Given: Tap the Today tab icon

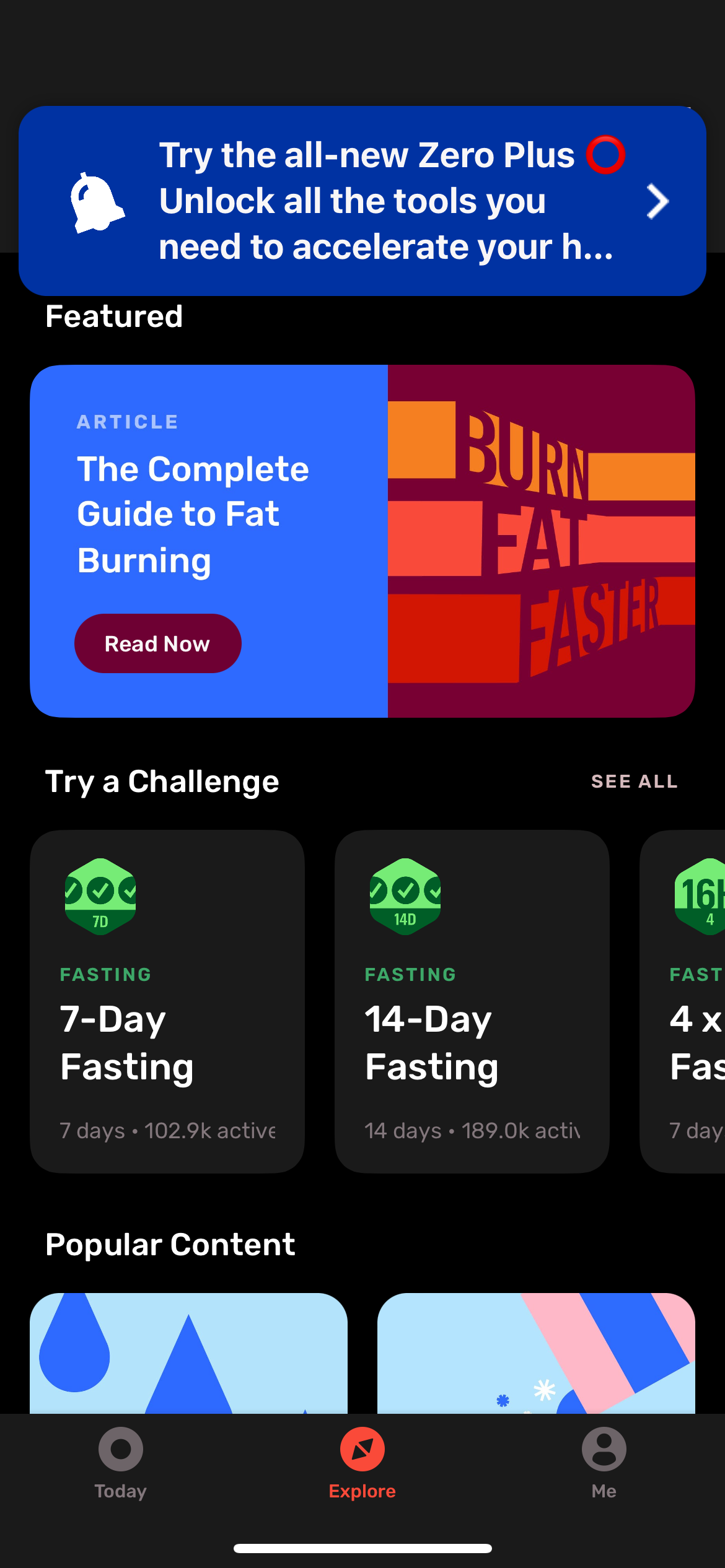Looking at the screenshot, I should pyautogui.click(x=121, y=1450).
